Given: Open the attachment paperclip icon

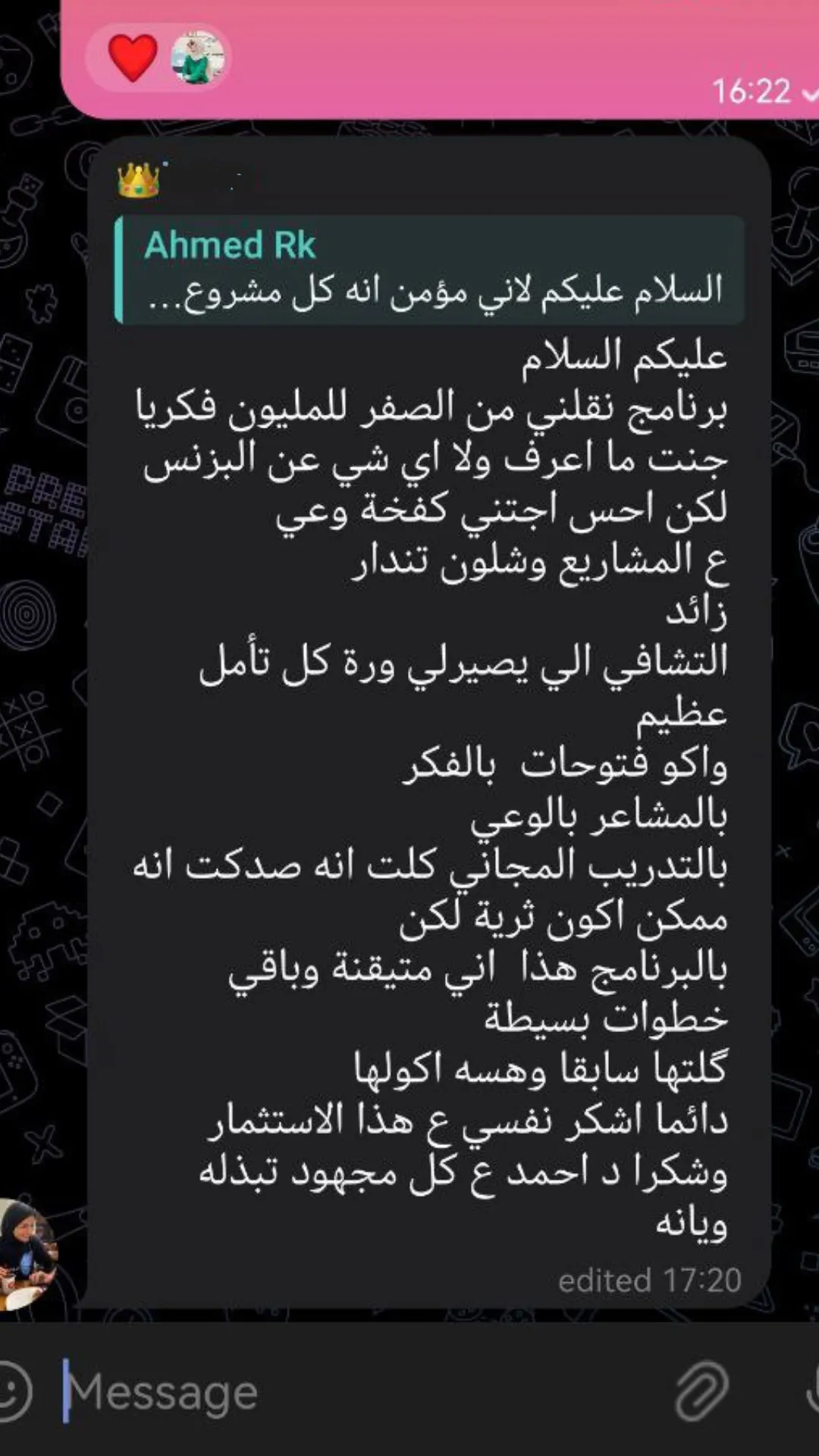Looking at the screenshot, I should 702,1391.
